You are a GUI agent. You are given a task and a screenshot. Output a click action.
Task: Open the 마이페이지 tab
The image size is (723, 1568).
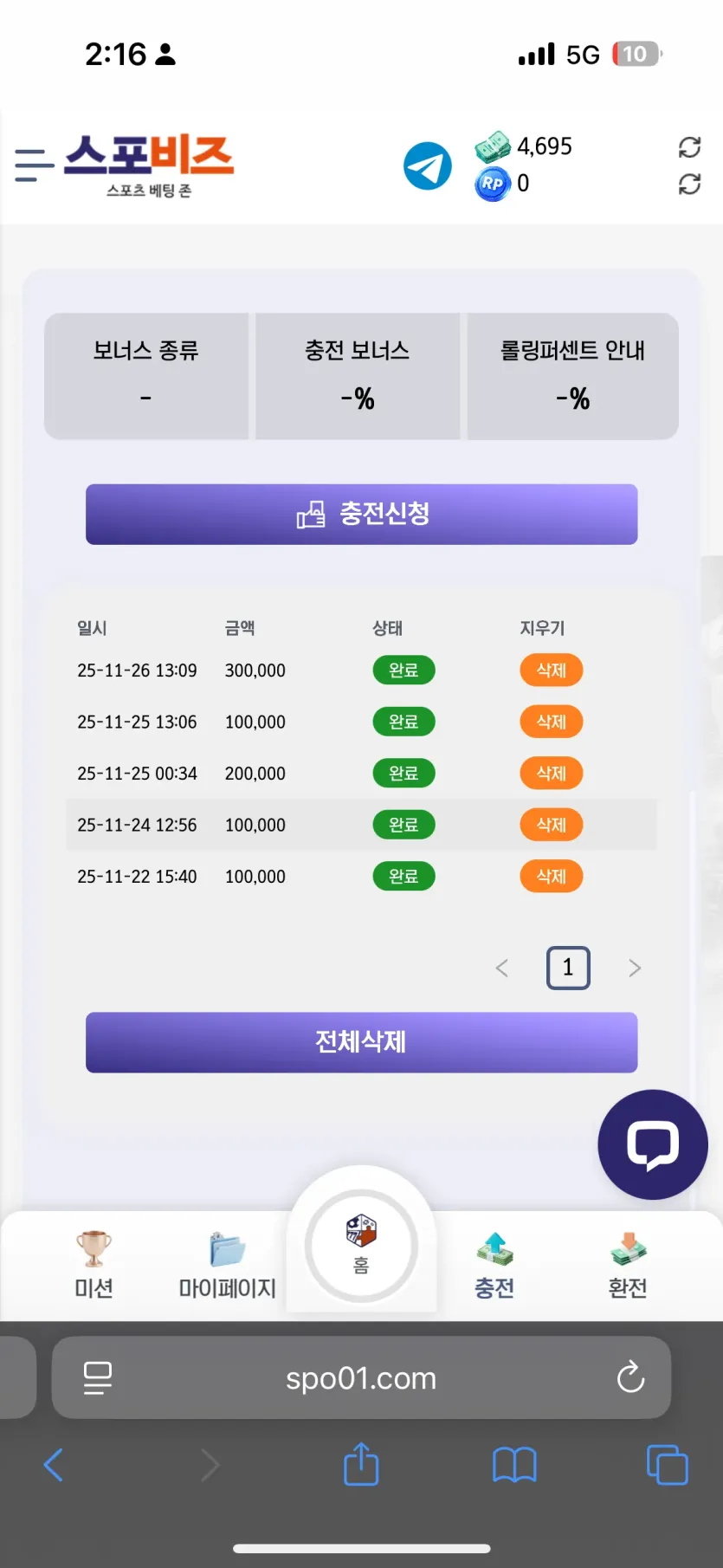coord(227,1265)
